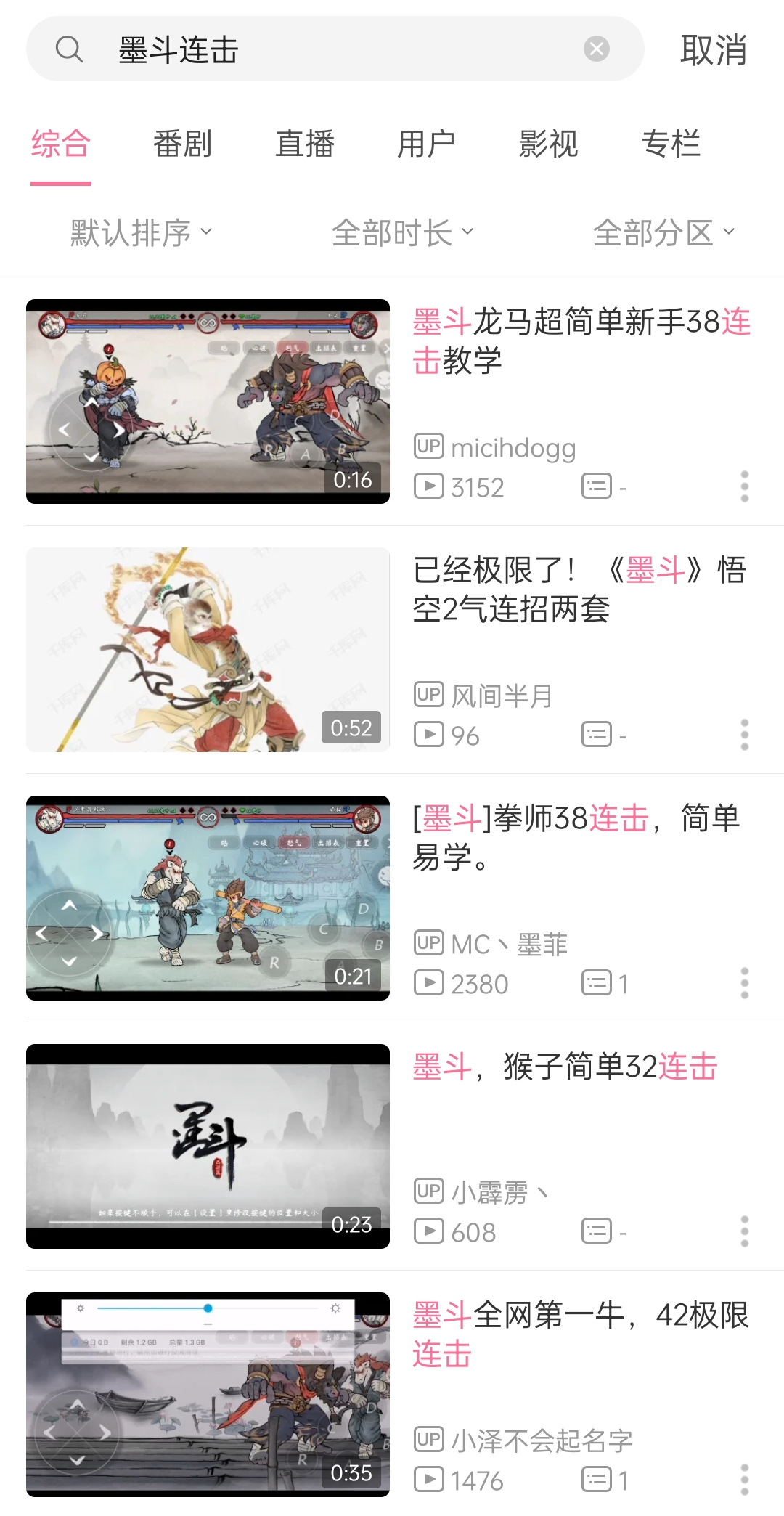Clear the search text with the X icon
Image resolution: width=784 pixels, height=1516 pixels.
[x=596, y=49]
